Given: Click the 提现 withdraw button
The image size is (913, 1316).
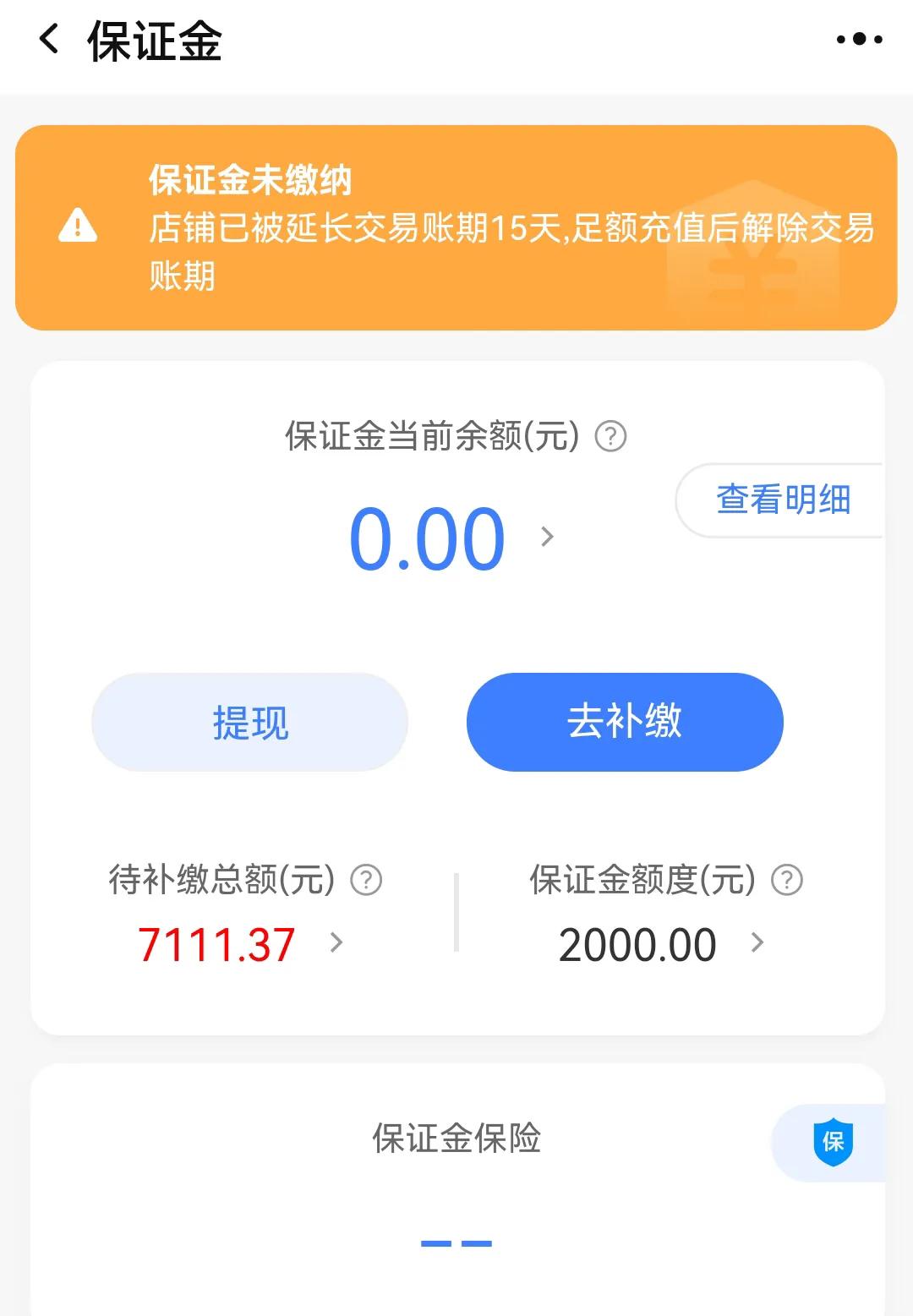Looking at the screenshot, I should [x=249, y=722].
